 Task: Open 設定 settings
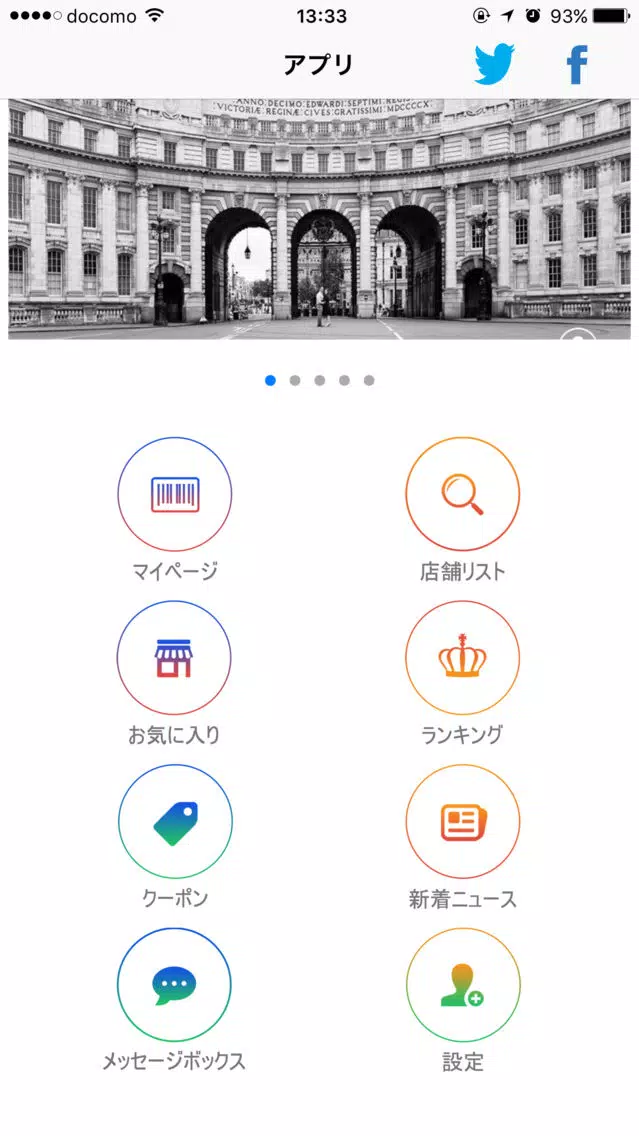coord(462,985)
